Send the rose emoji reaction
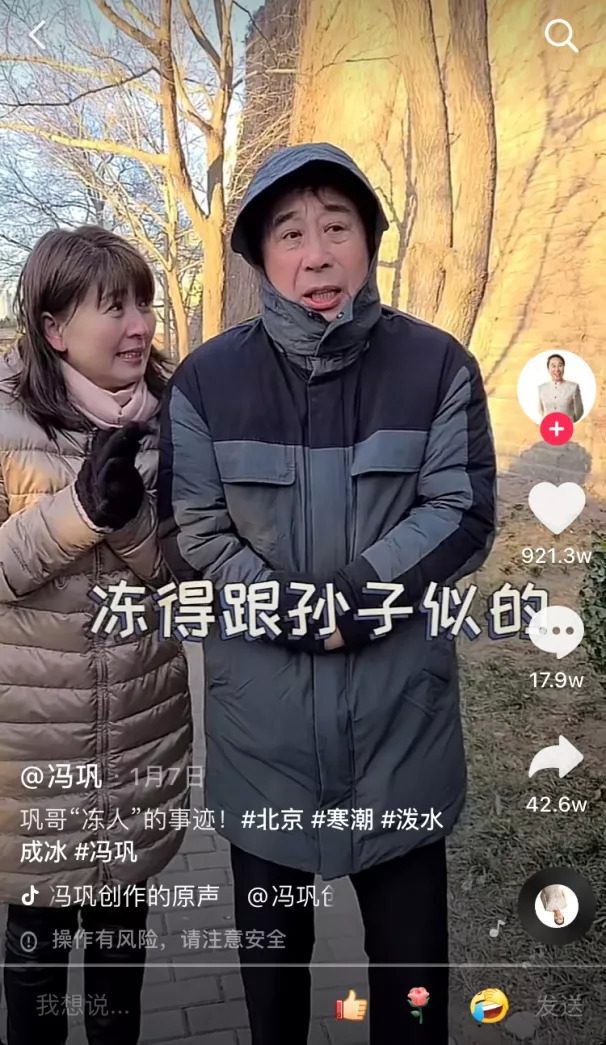Viewport: 606px width, 1045px height. click(x=417, y=1005)
